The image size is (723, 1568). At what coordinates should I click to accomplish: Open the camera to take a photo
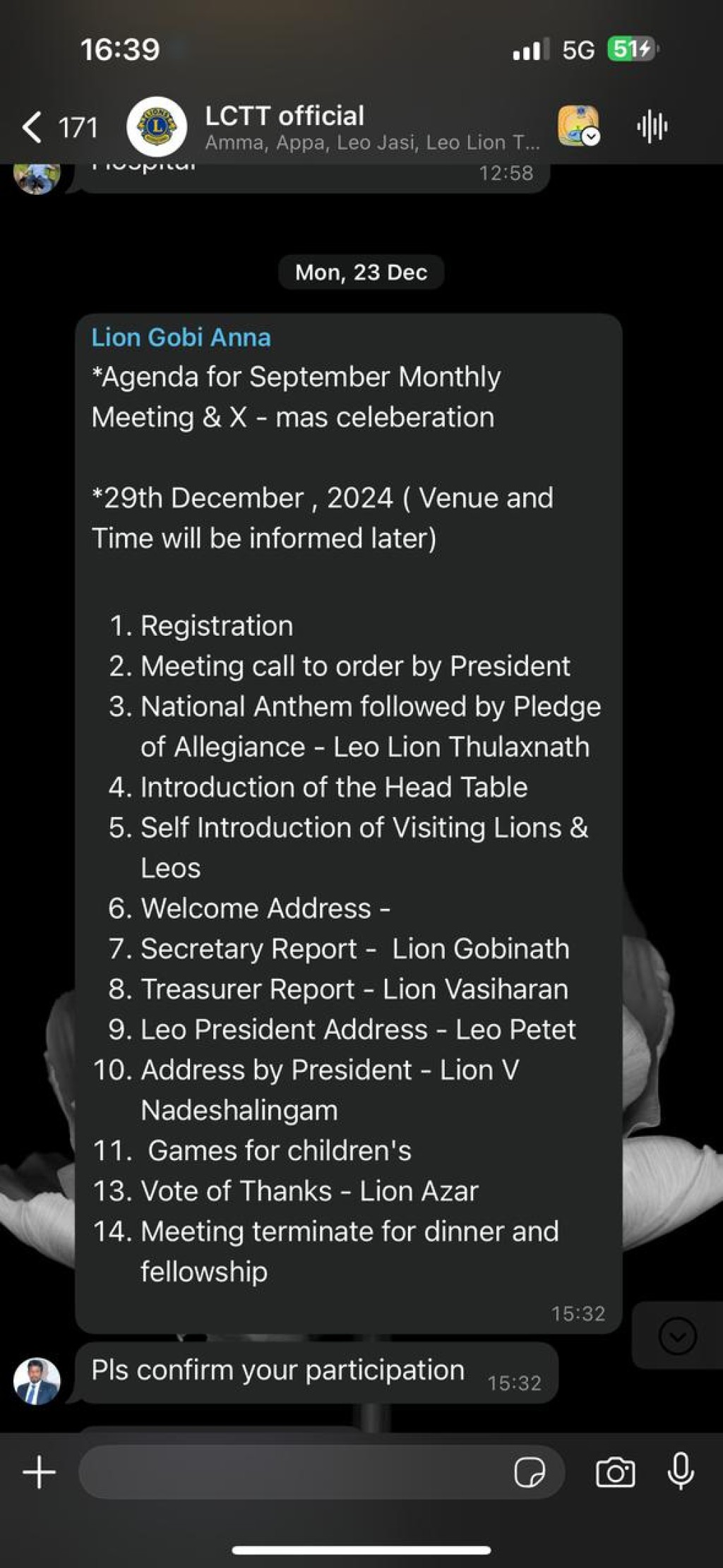615,1473
